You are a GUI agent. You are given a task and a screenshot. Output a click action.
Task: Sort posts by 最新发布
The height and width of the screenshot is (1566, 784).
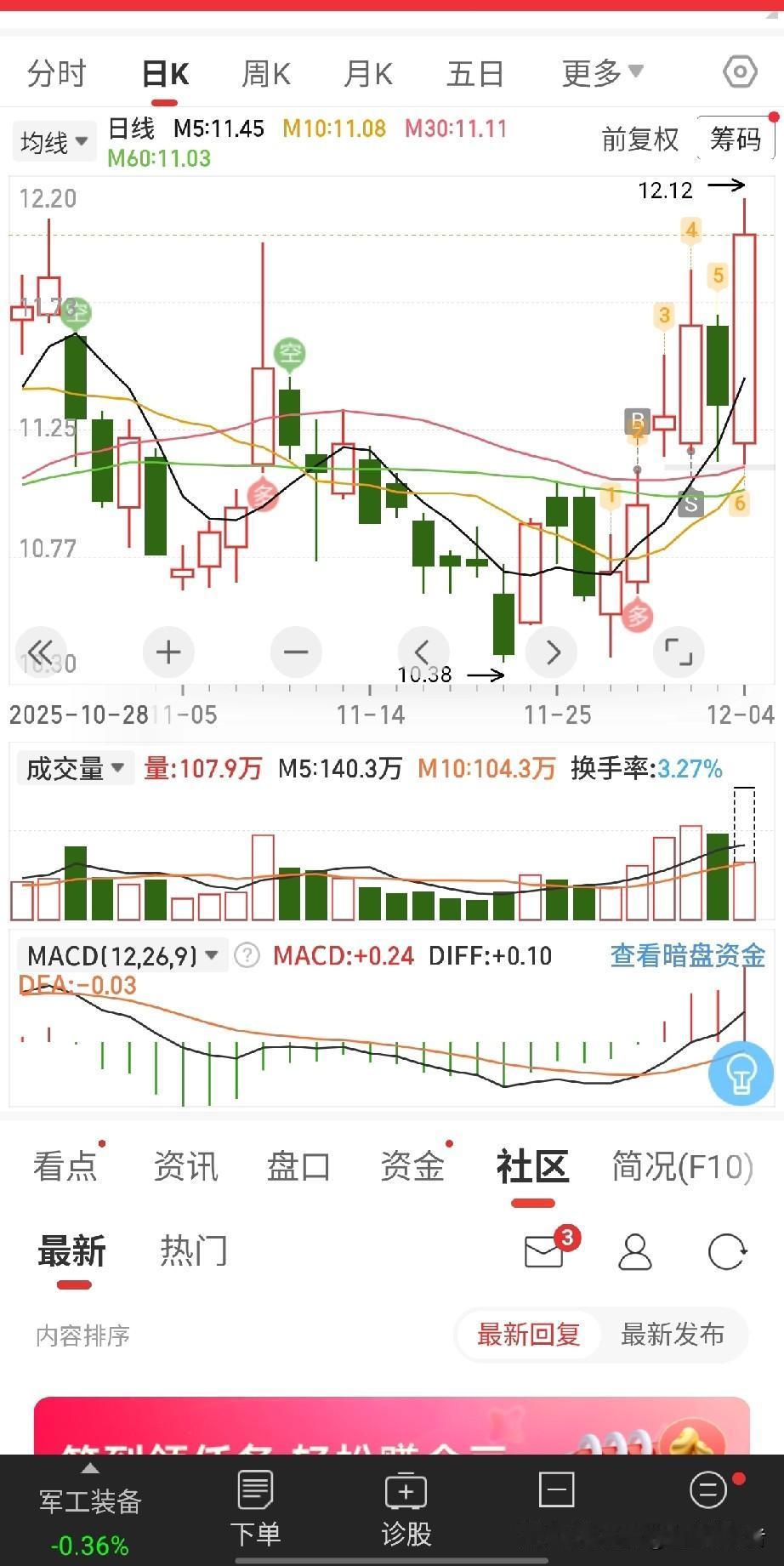click(672, 1335)
